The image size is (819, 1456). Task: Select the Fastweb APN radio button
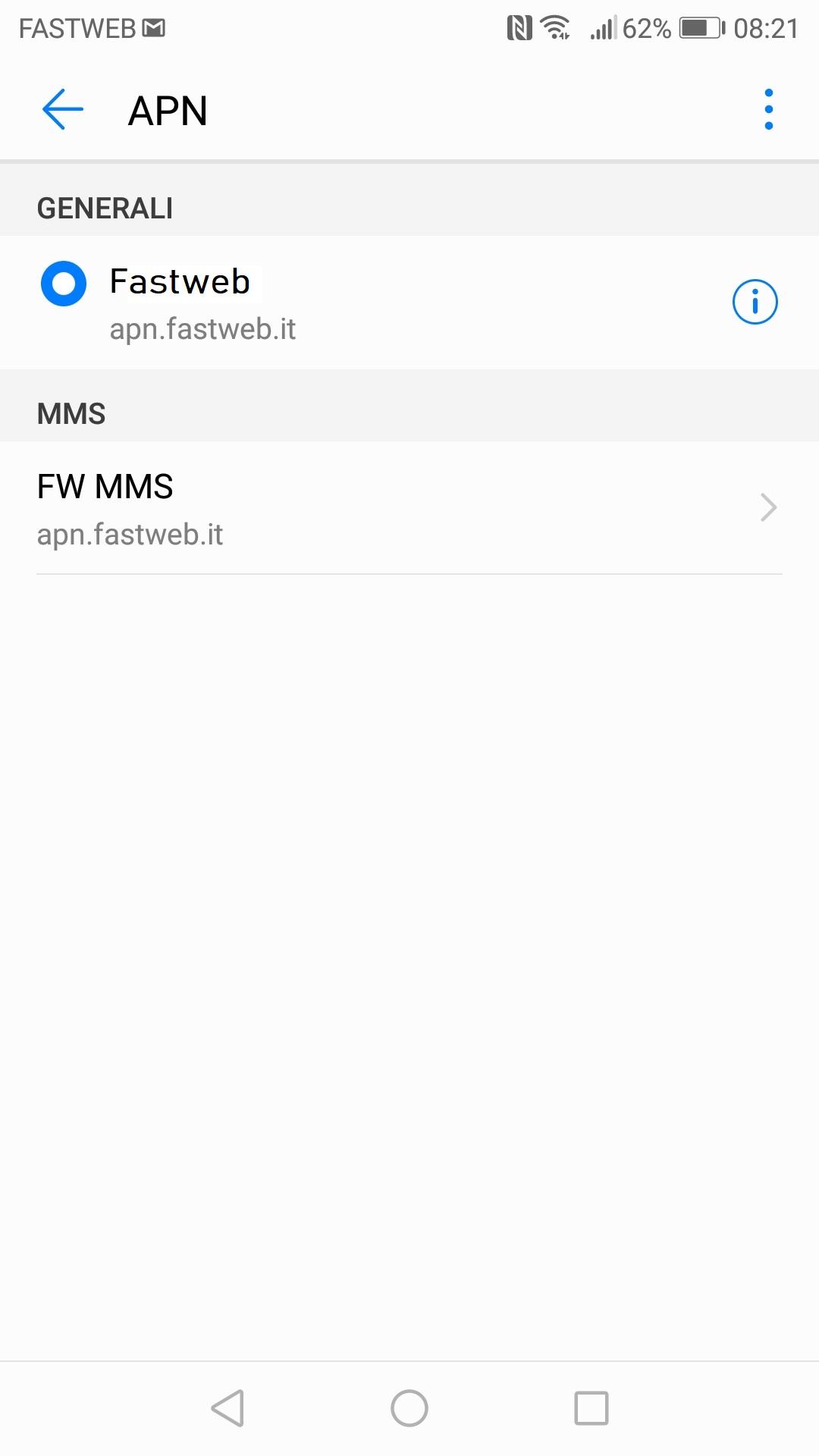click(64, 284)
